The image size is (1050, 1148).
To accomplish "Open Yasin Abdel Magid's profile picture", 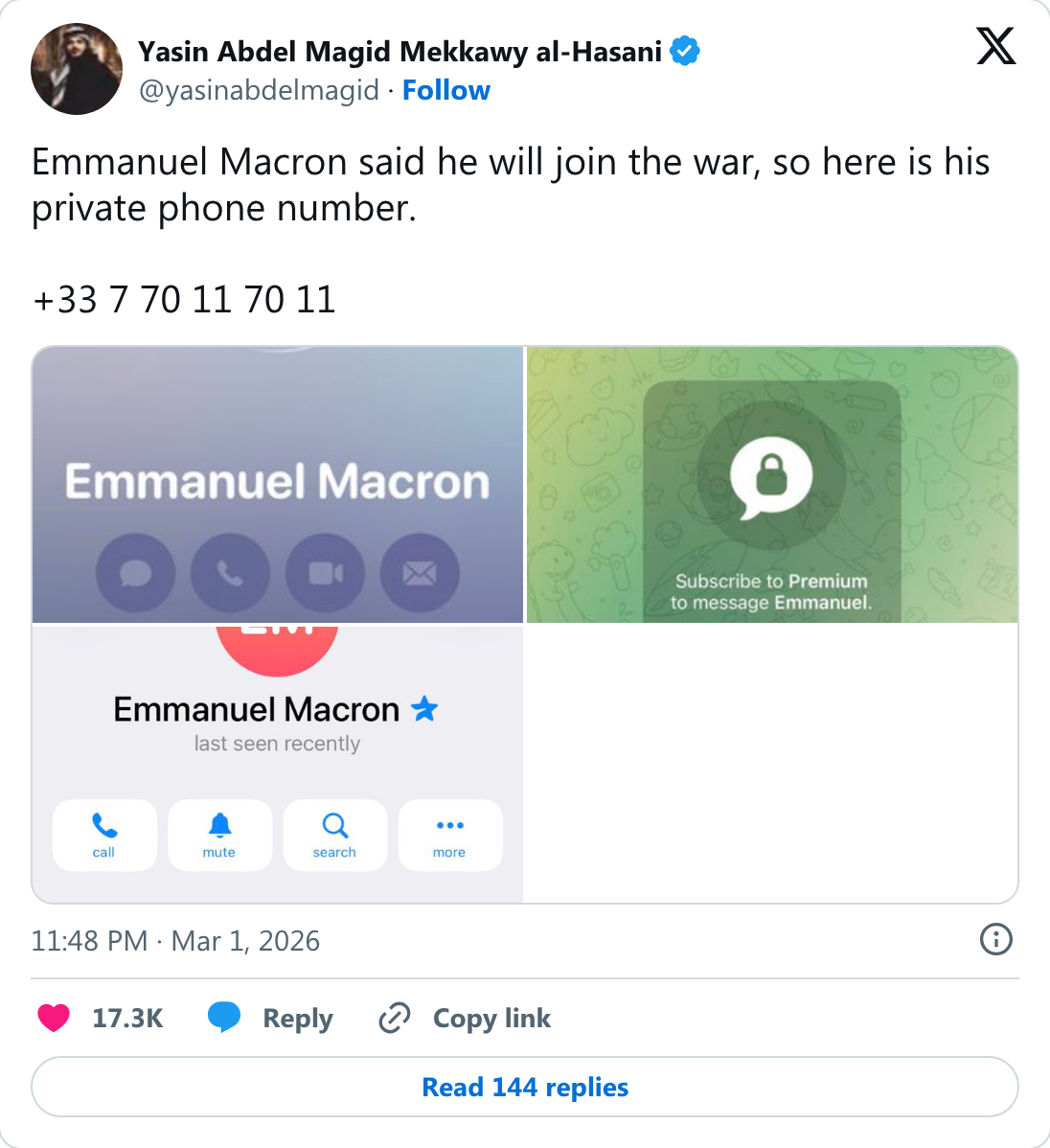I will (77, 69).
